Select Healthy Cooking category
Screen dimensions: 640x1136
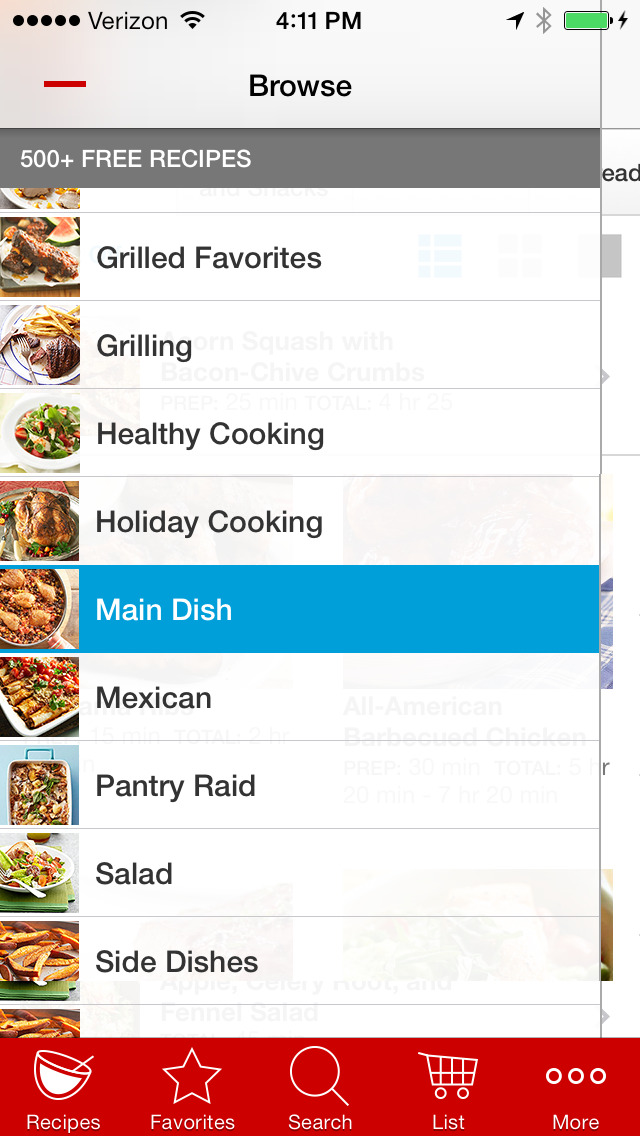[300, 433]
